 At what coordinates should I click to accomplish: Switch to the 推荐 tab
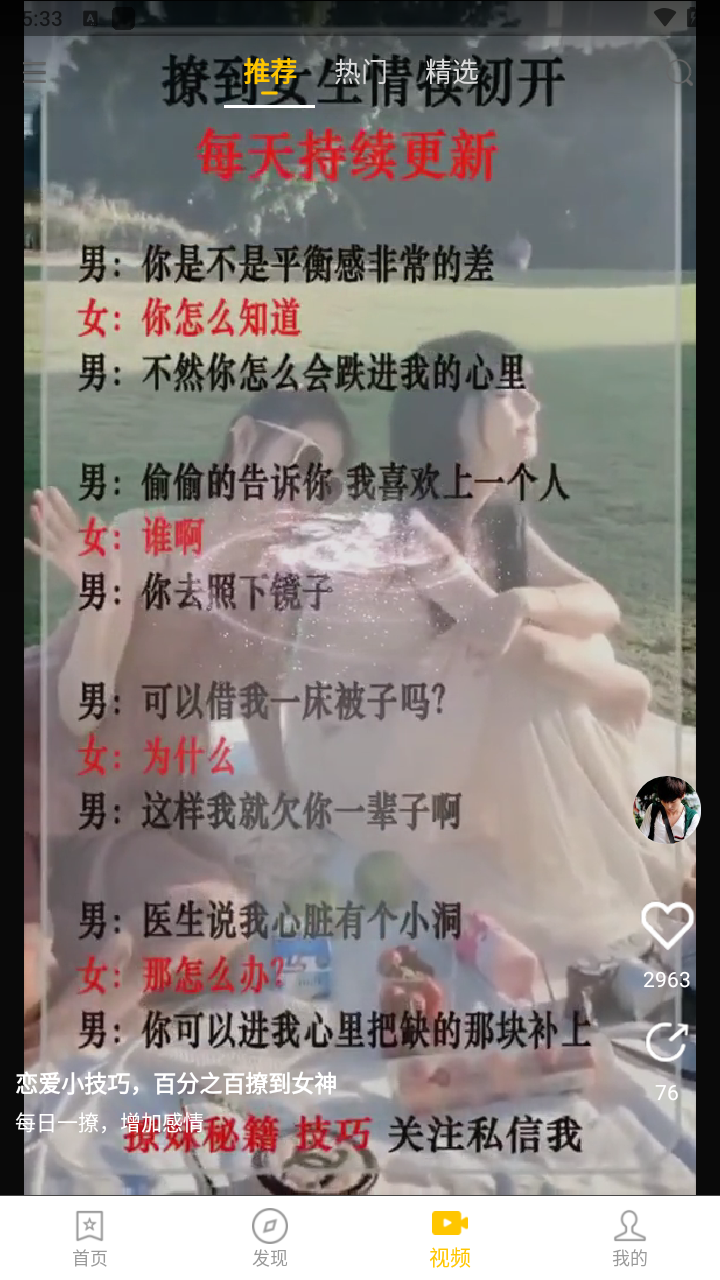pos(270,72)
